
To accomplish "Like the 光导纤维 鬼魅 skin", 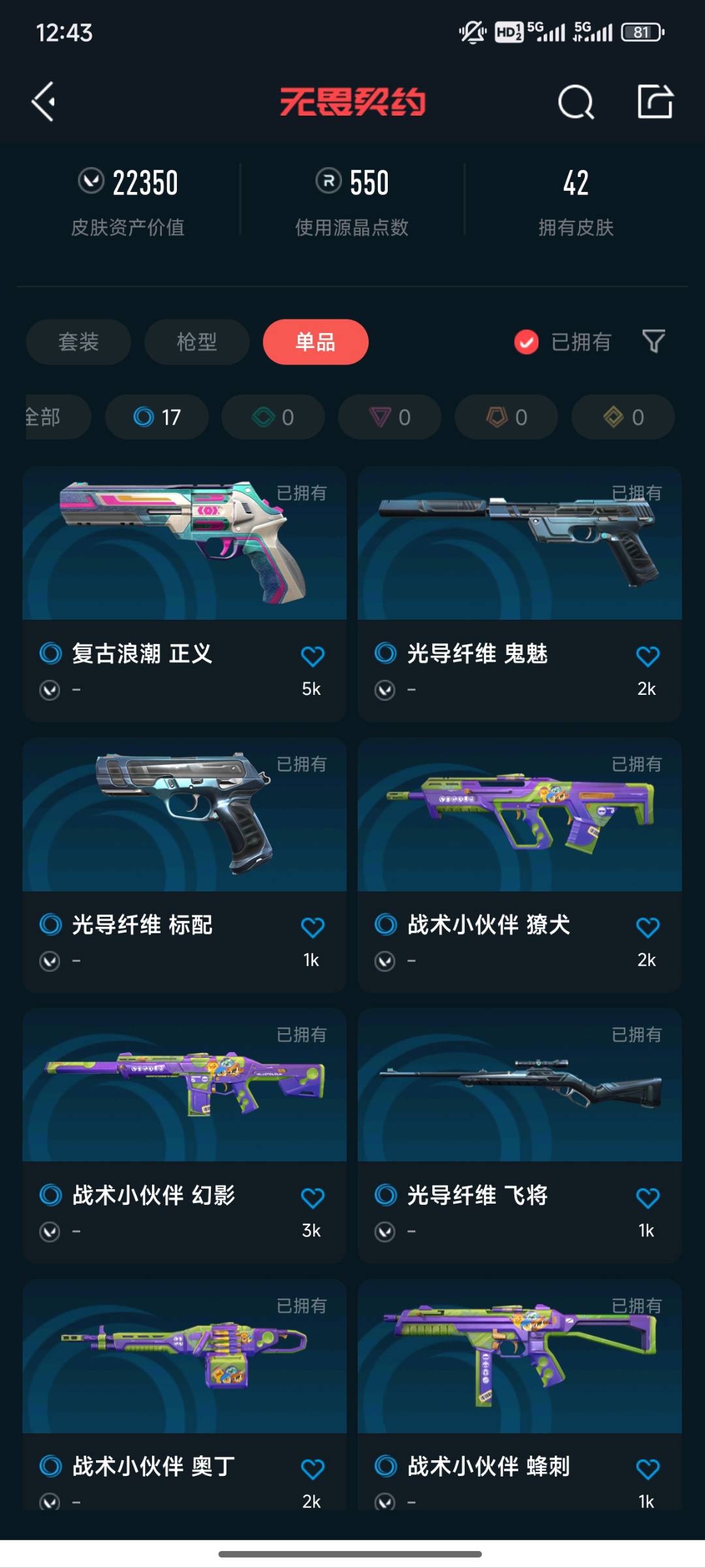I will [x=648, y=656].
